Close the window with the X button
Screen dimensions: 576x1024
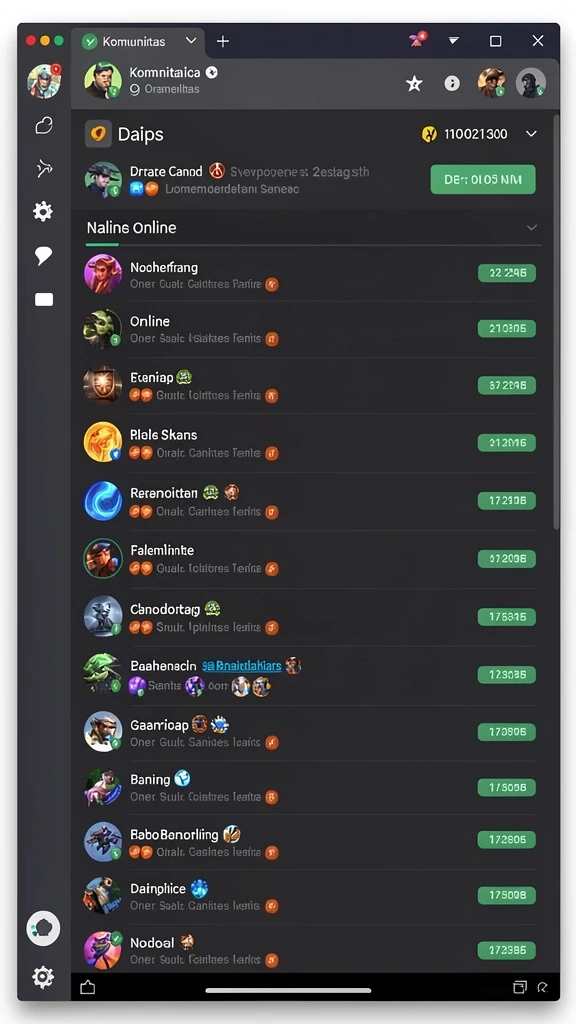click(537, 41)
